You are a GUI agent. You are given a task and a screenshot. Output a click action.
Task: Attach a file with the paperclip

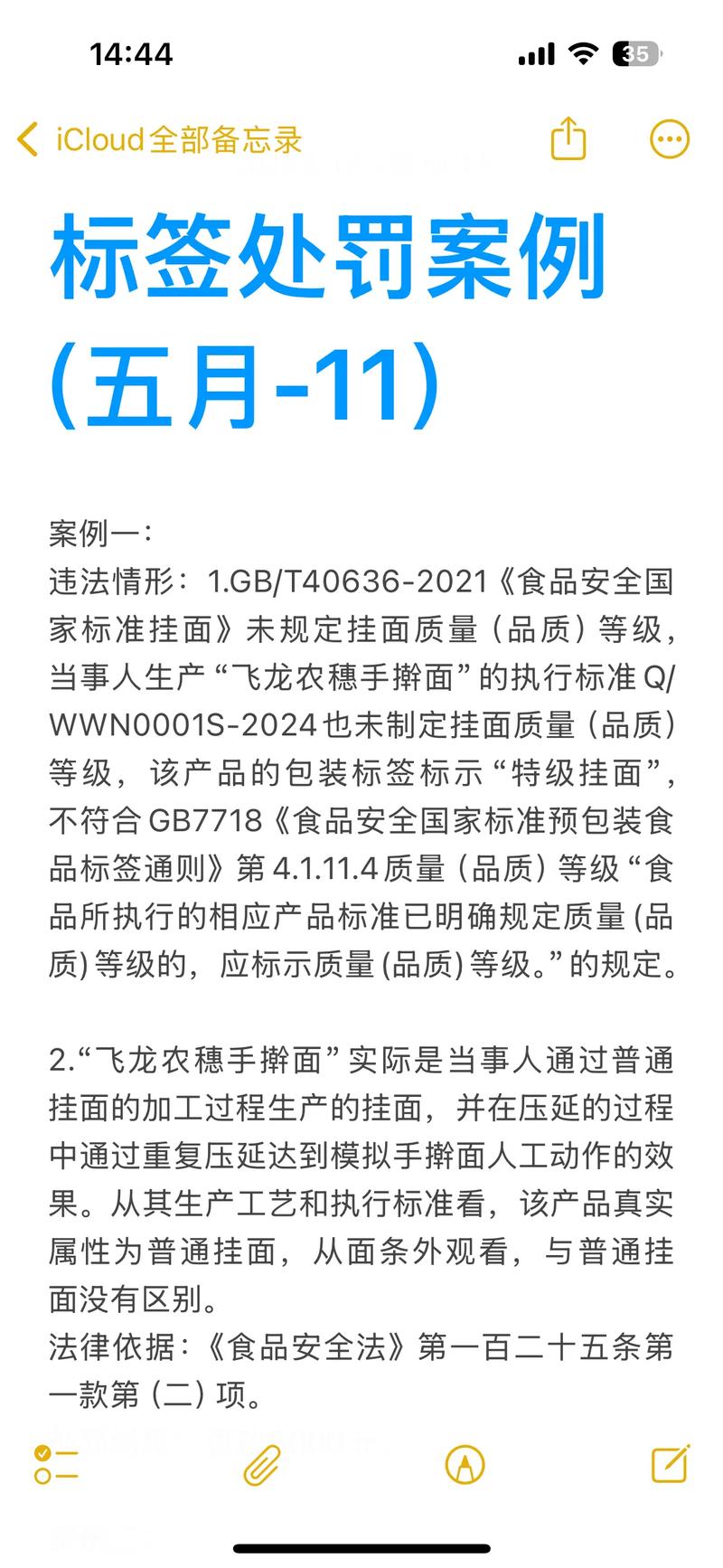262,1464
